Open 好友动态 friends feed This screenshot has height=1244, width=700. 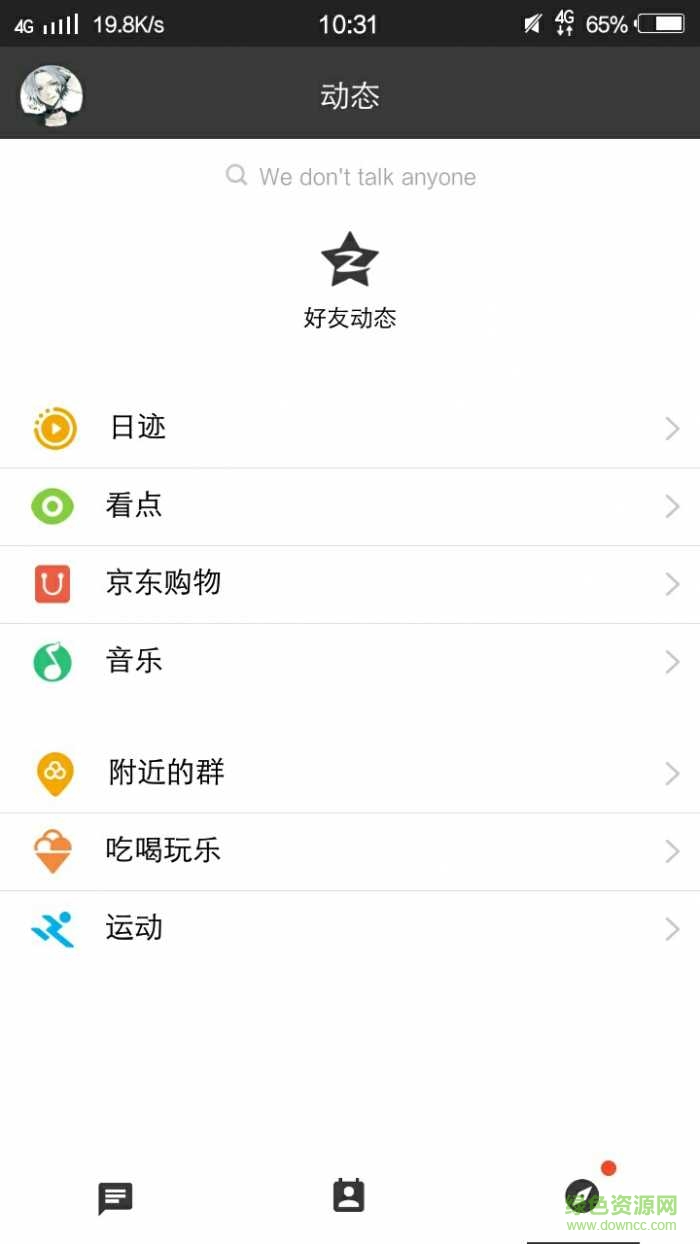pyautogui.click(x=350, y=280)
